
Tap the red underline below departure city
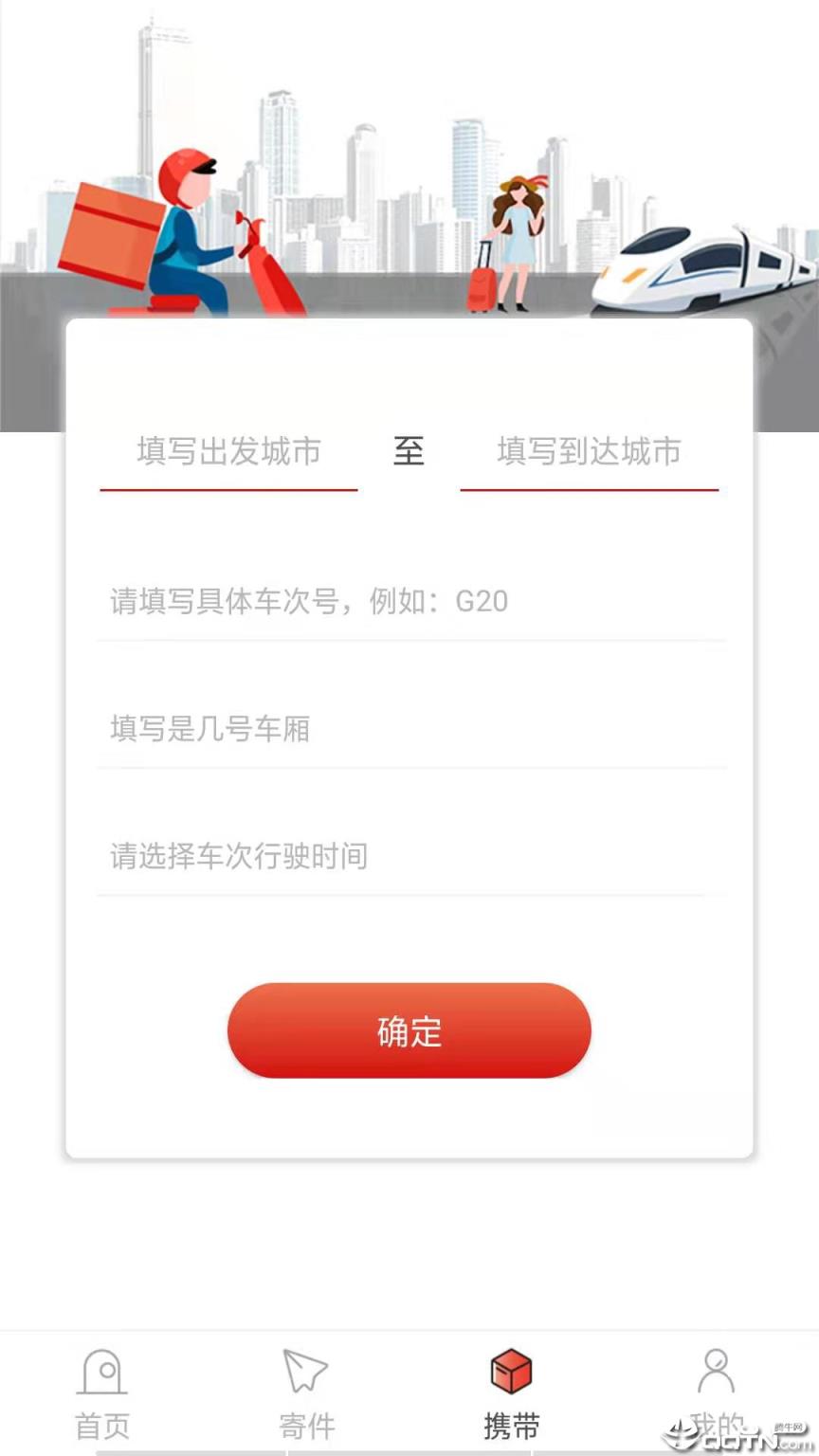(x=228, y=491)
